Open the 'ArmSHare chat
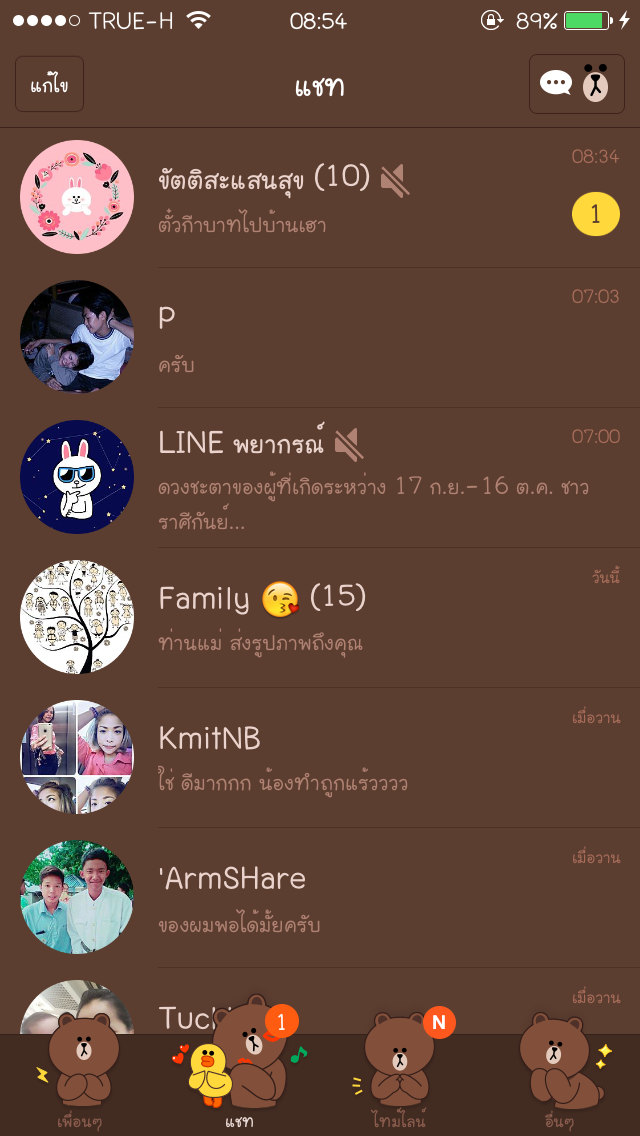This screenshot has width=640, height=1136. [x=320, y=896]
